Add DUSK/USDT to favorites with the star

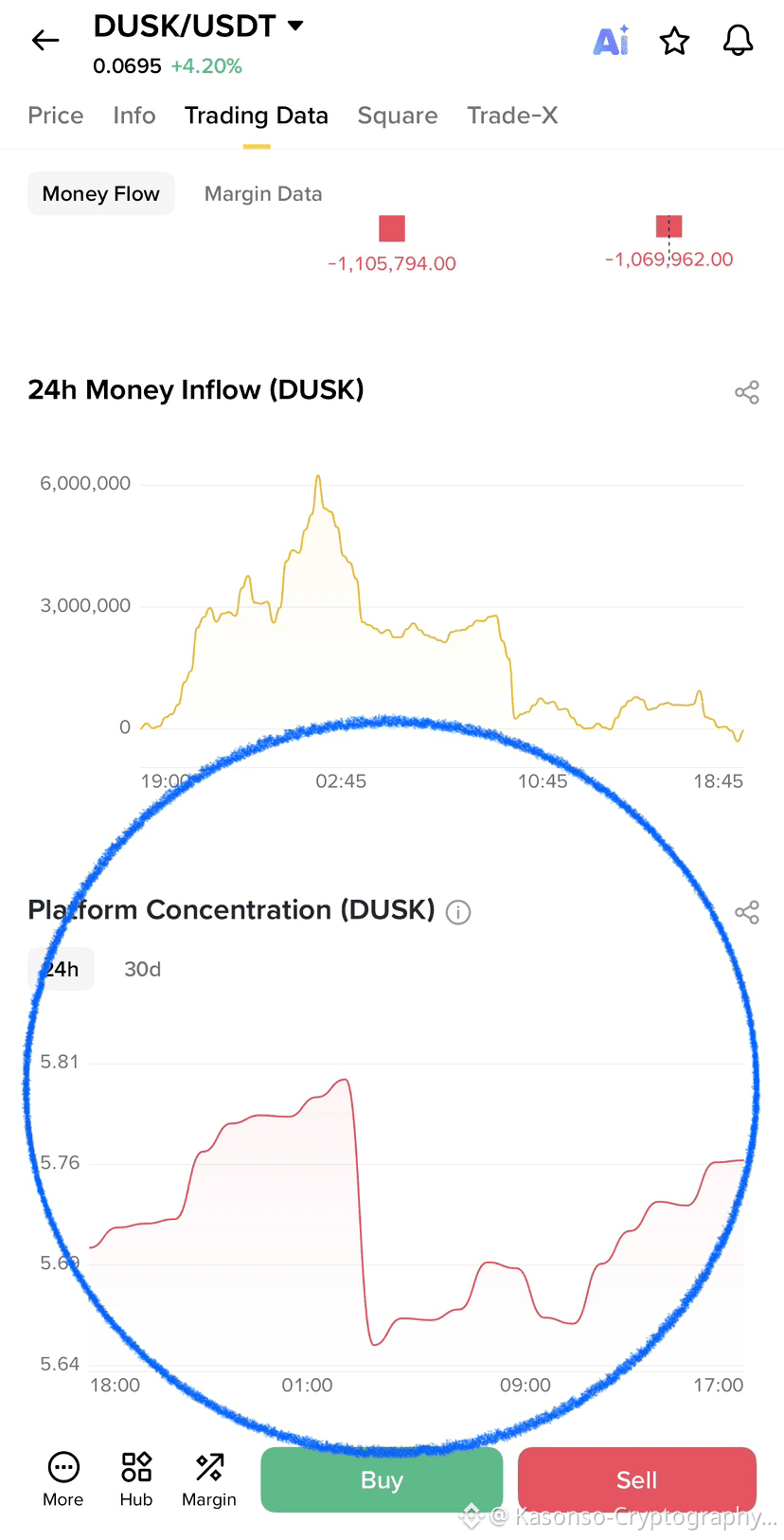click(x=674, y=41)
